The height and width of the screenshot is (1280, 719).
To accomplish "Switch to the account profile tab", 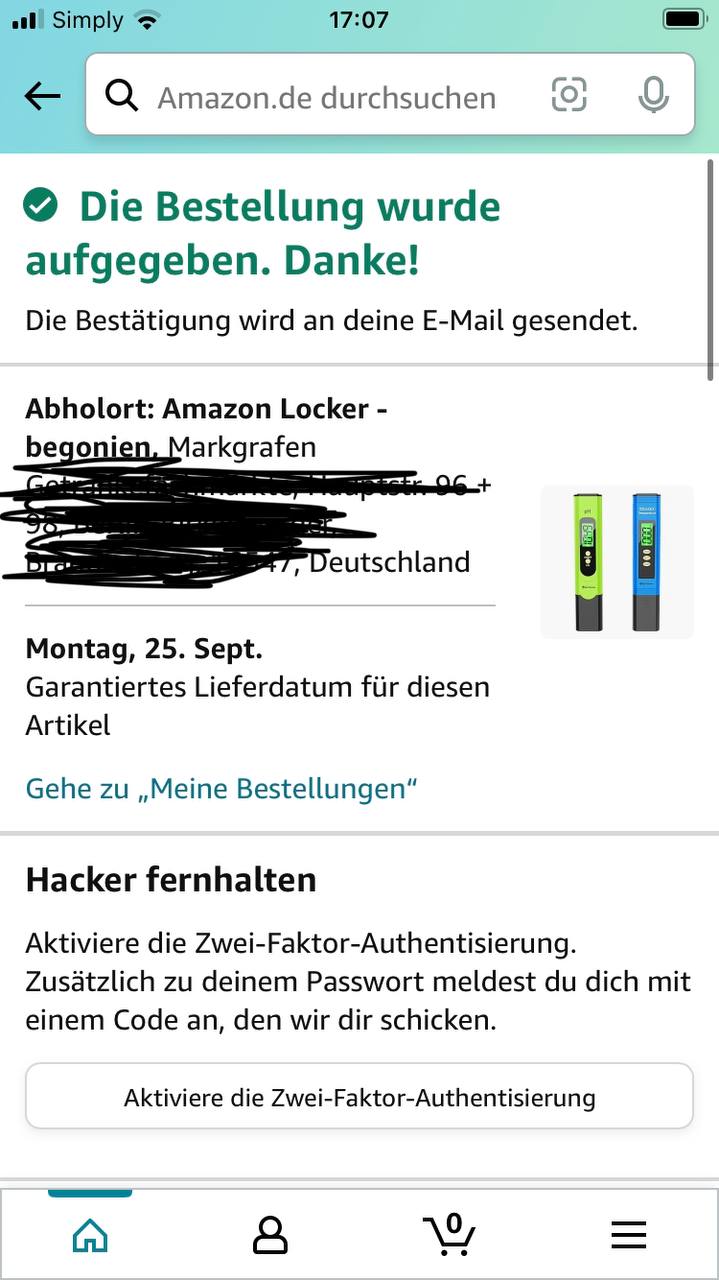I will click(270, 1237).
